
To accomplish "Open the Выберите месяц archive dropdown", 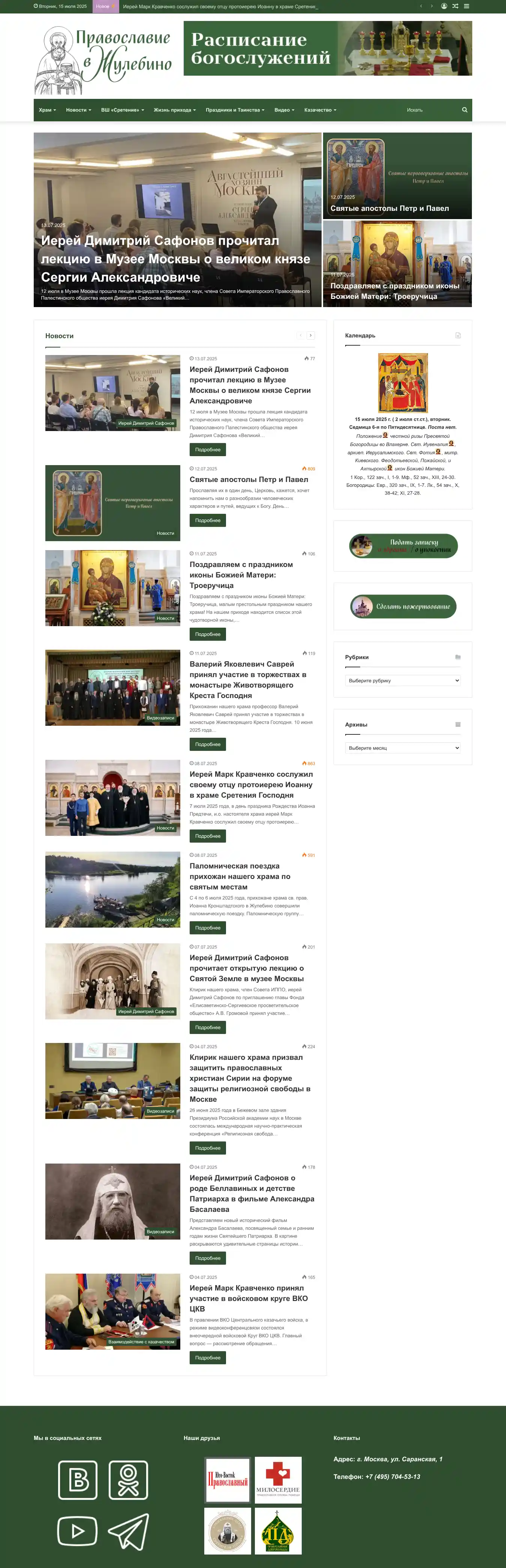I will pyautogui.click(x=403, y=748).
